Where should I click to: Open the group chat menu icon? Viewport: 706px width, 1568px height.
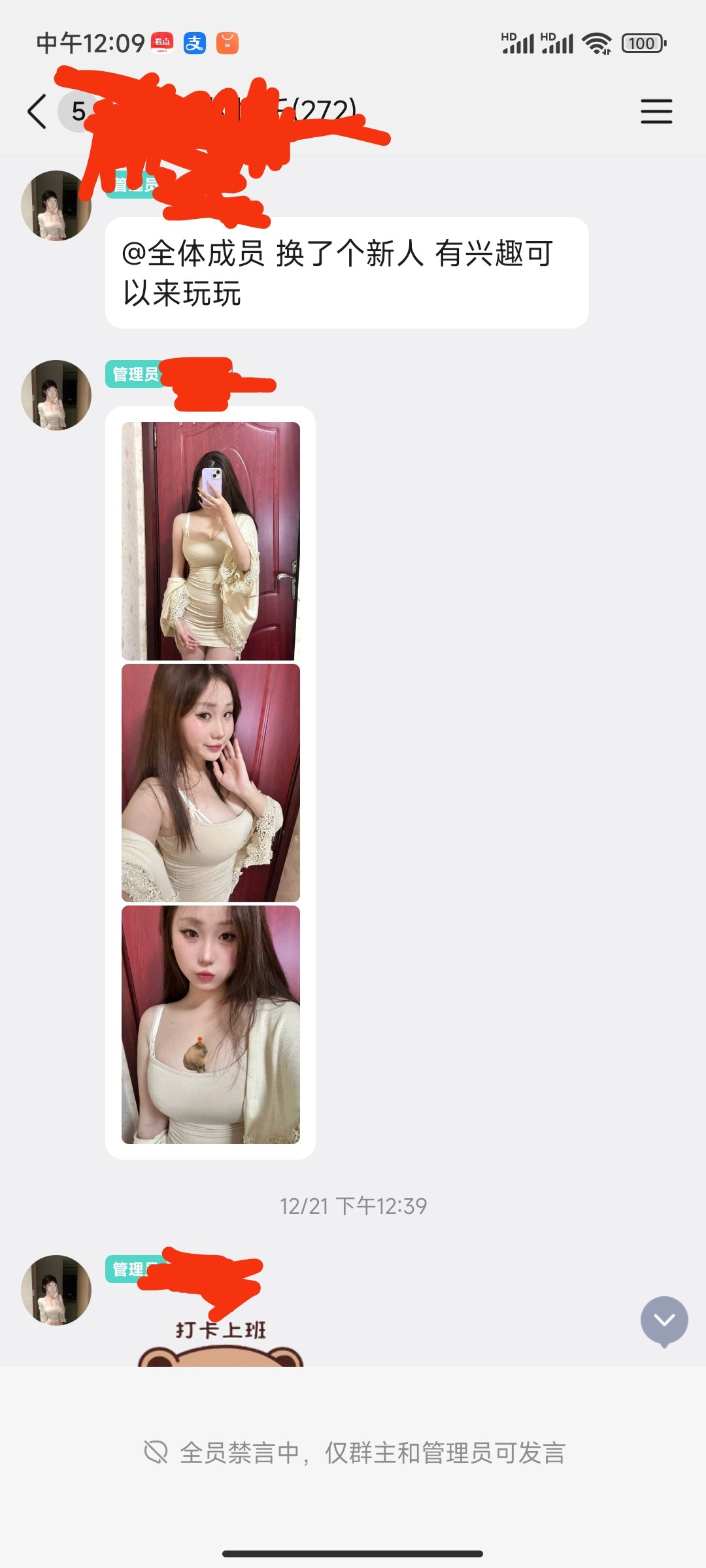[656, 111]
